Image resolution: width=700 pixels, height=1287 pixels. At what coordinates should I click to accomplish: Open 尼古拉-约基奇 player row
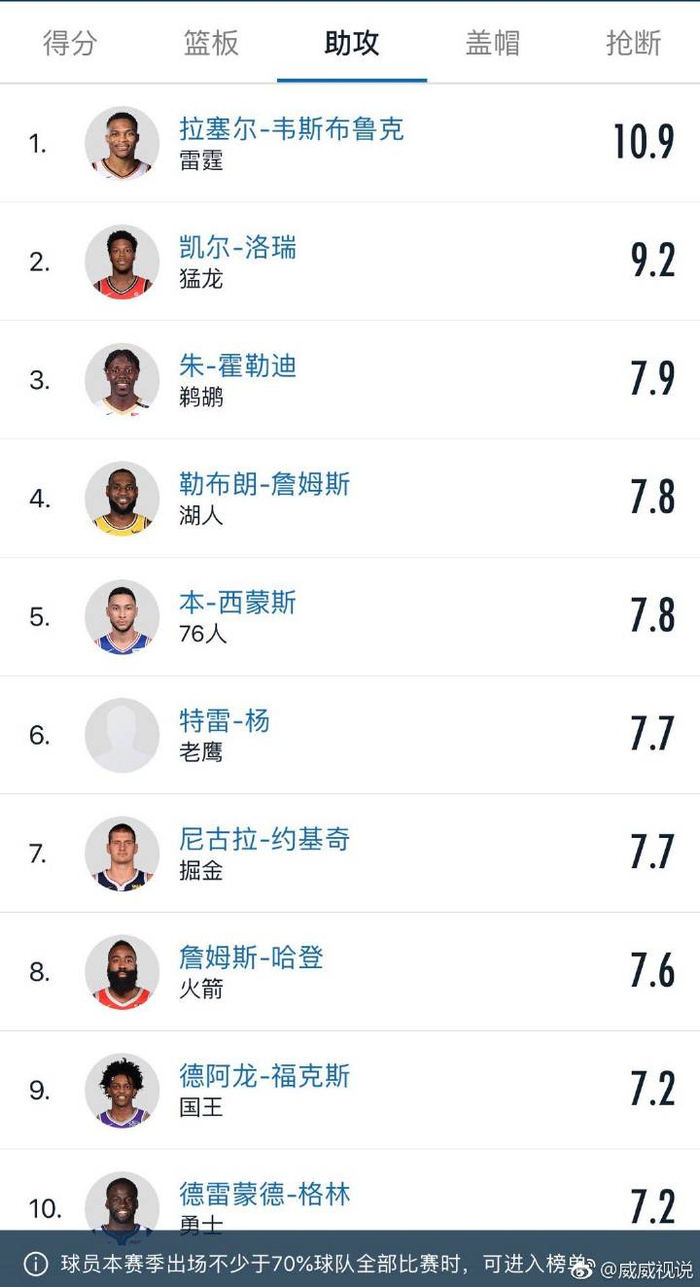click(265, 839)
